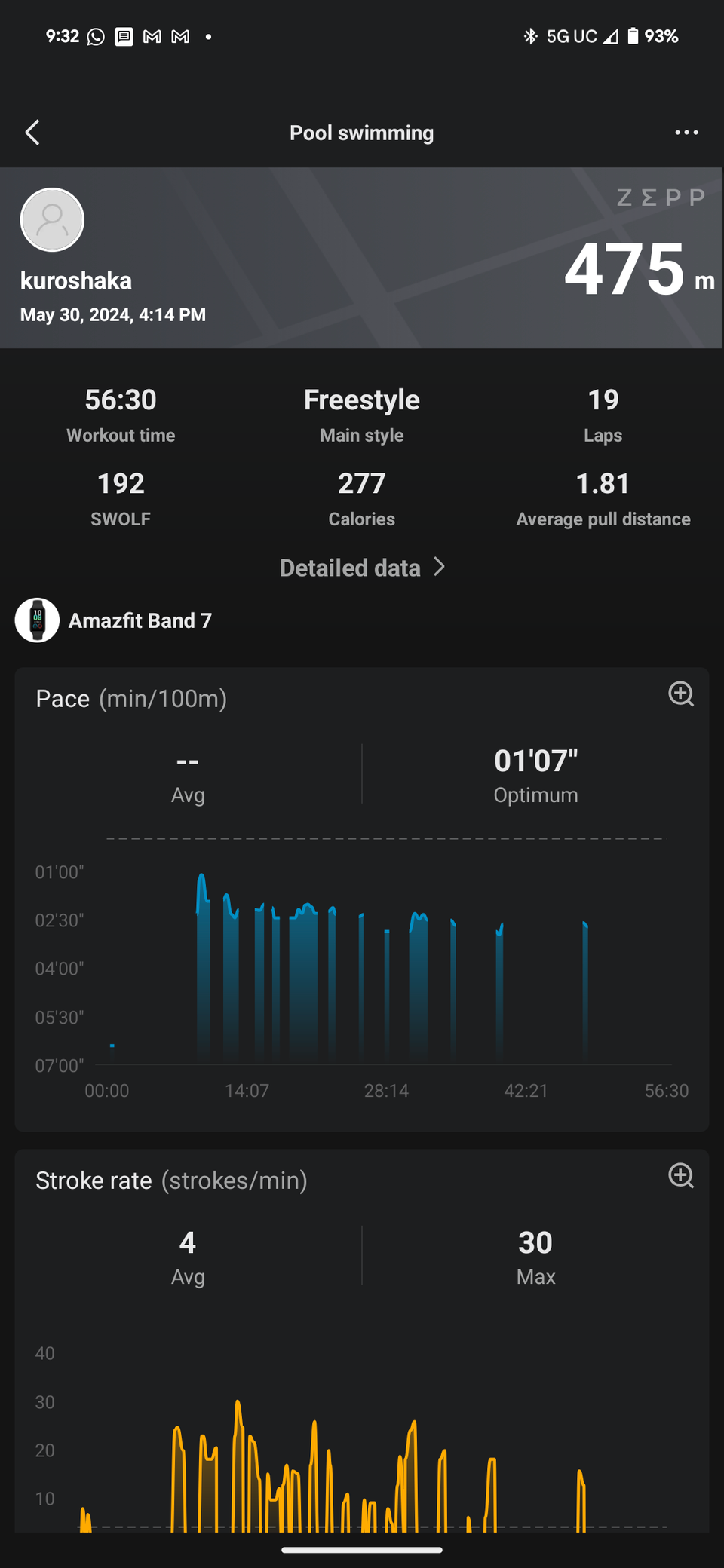Tap the battery indicator
Image resolution: width=724 pixels, height=1568 pixels.
coord(636,35)
